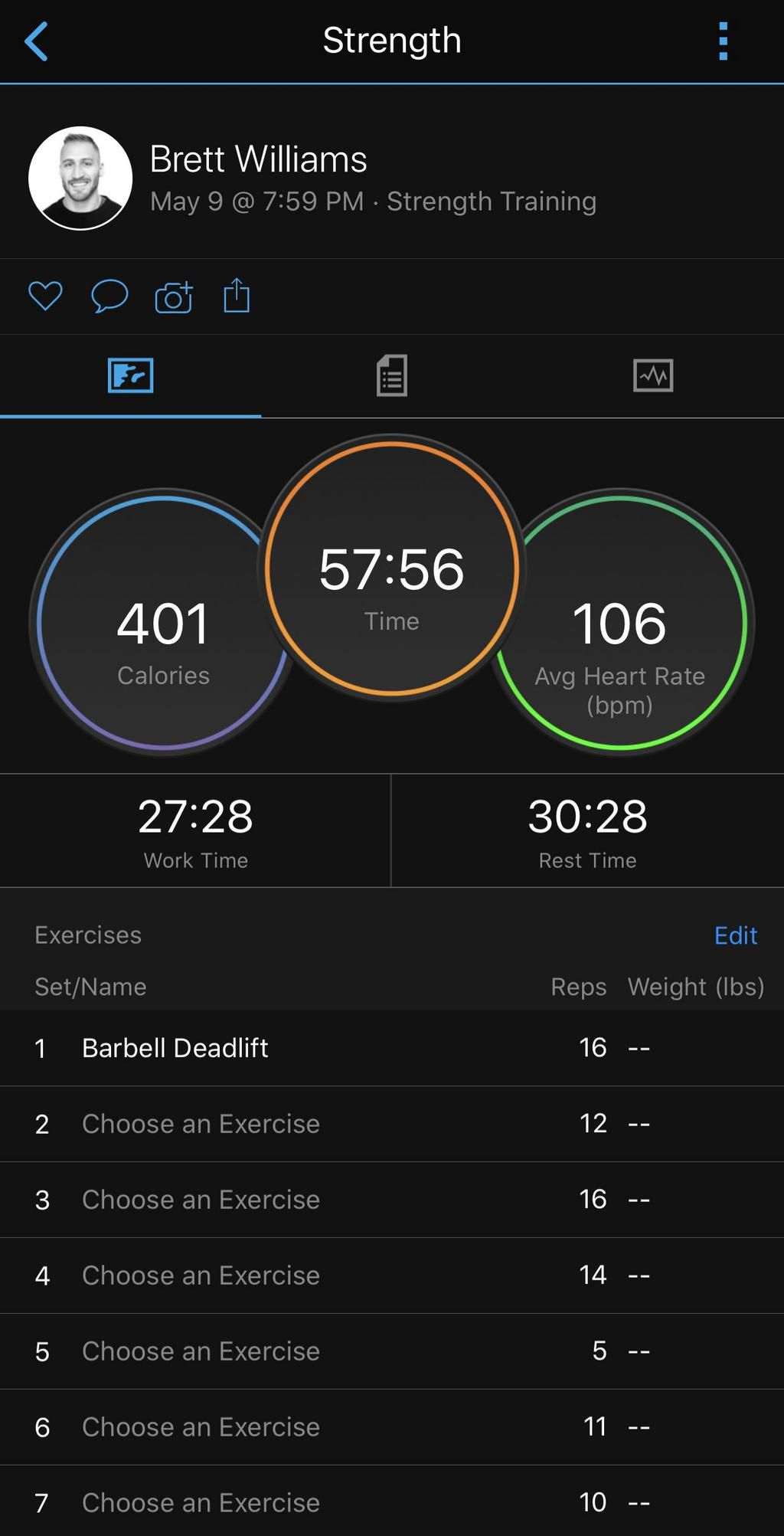Viewport: 784px width, 1536px height.
Task: Add a photo using the camera icon
Action: tap(173, 297)
